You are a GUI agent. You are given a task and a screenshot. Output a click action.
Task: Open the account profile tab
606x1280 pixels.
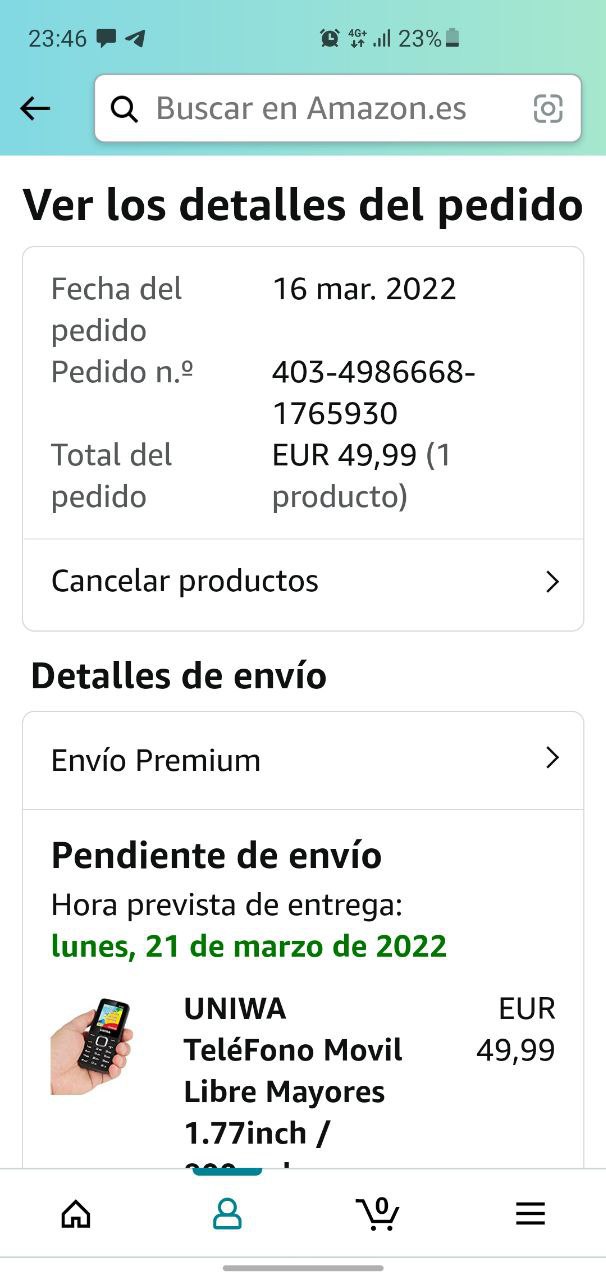227,1214
